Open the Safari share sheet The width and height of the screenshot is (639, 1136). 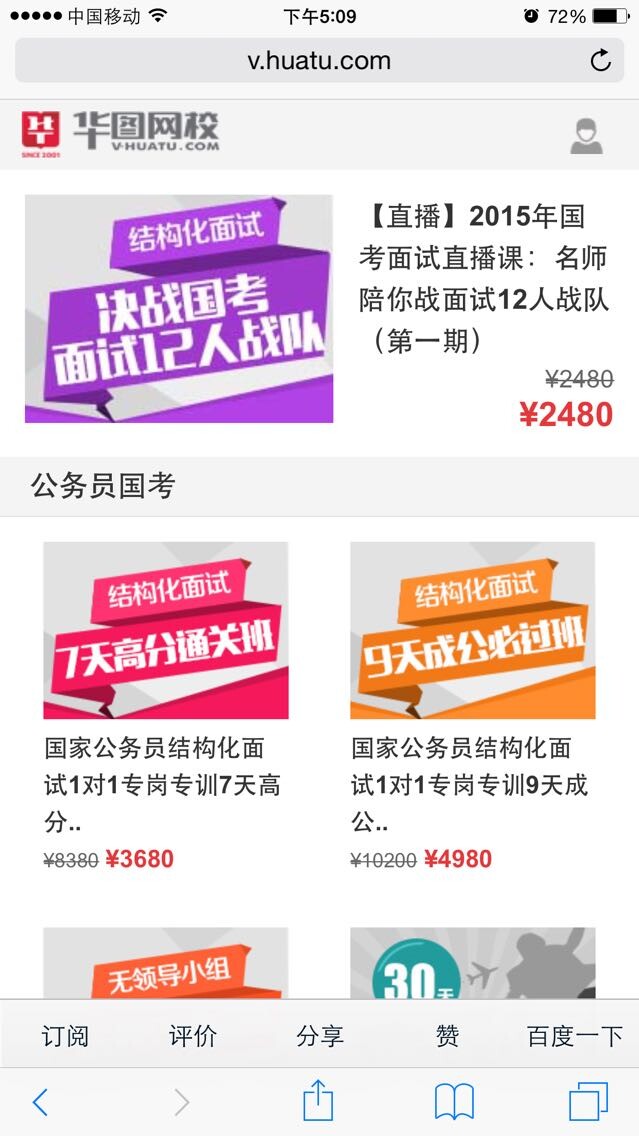point(318,1101)
